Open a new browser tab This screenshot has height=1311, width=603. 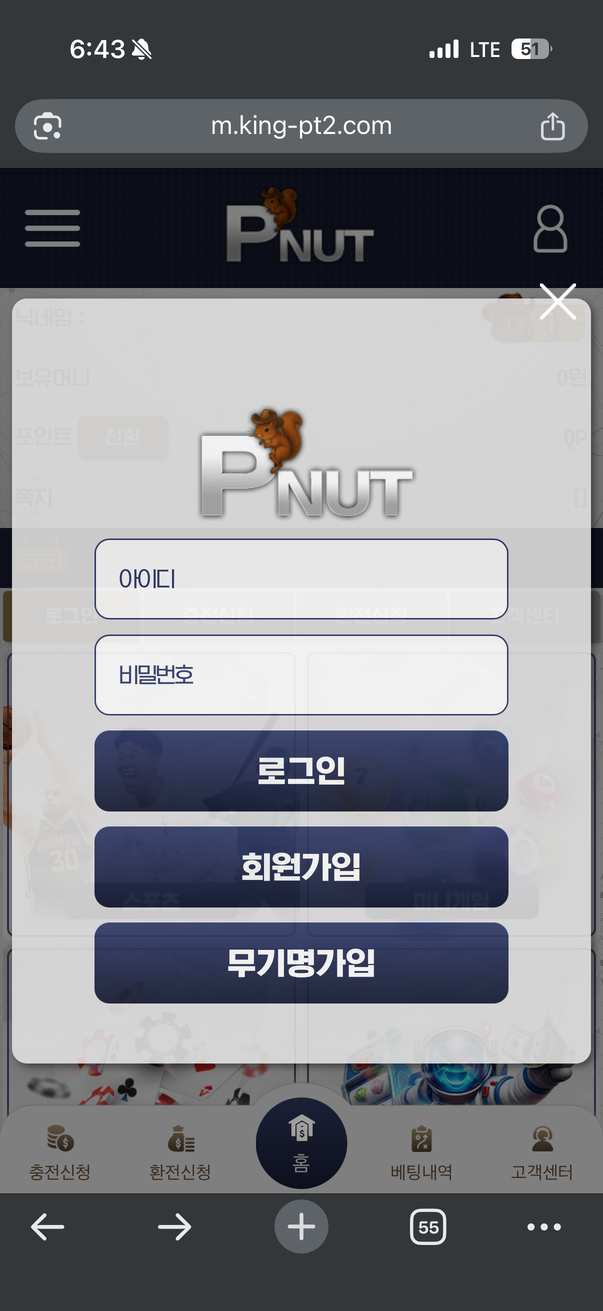pos(301,1227)
